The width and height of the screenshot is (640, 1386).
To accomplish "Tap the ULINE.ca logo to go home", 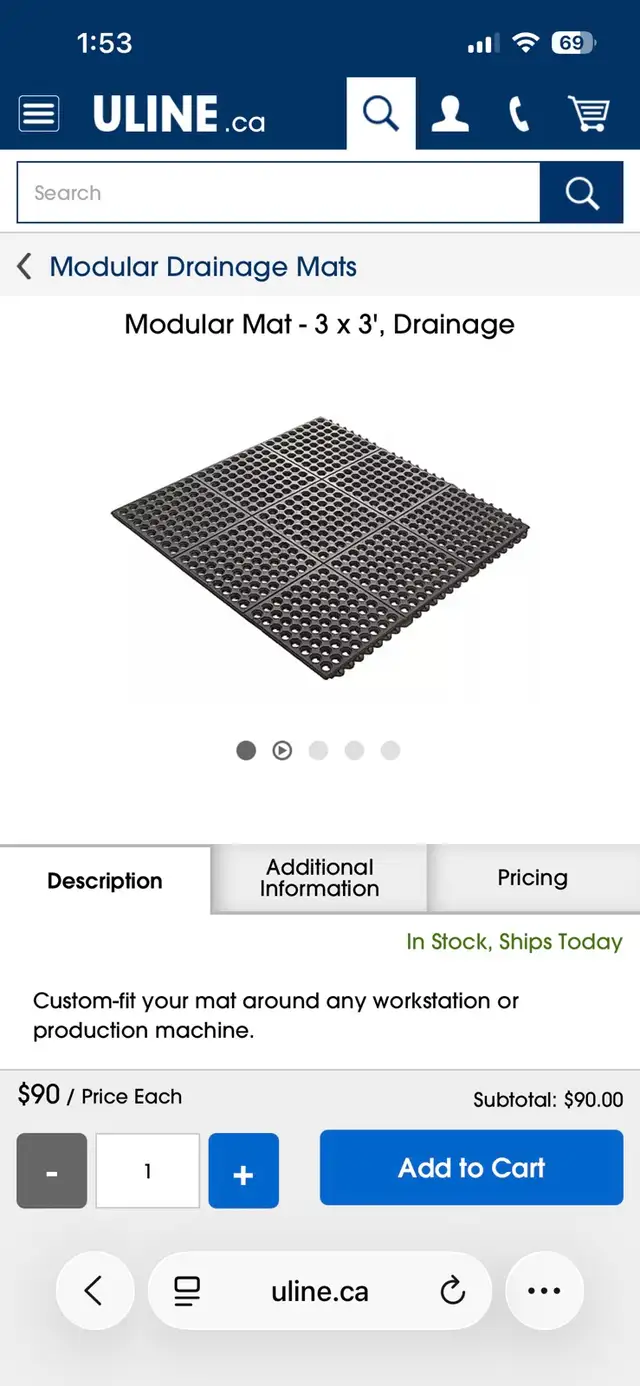I will 179,114.
